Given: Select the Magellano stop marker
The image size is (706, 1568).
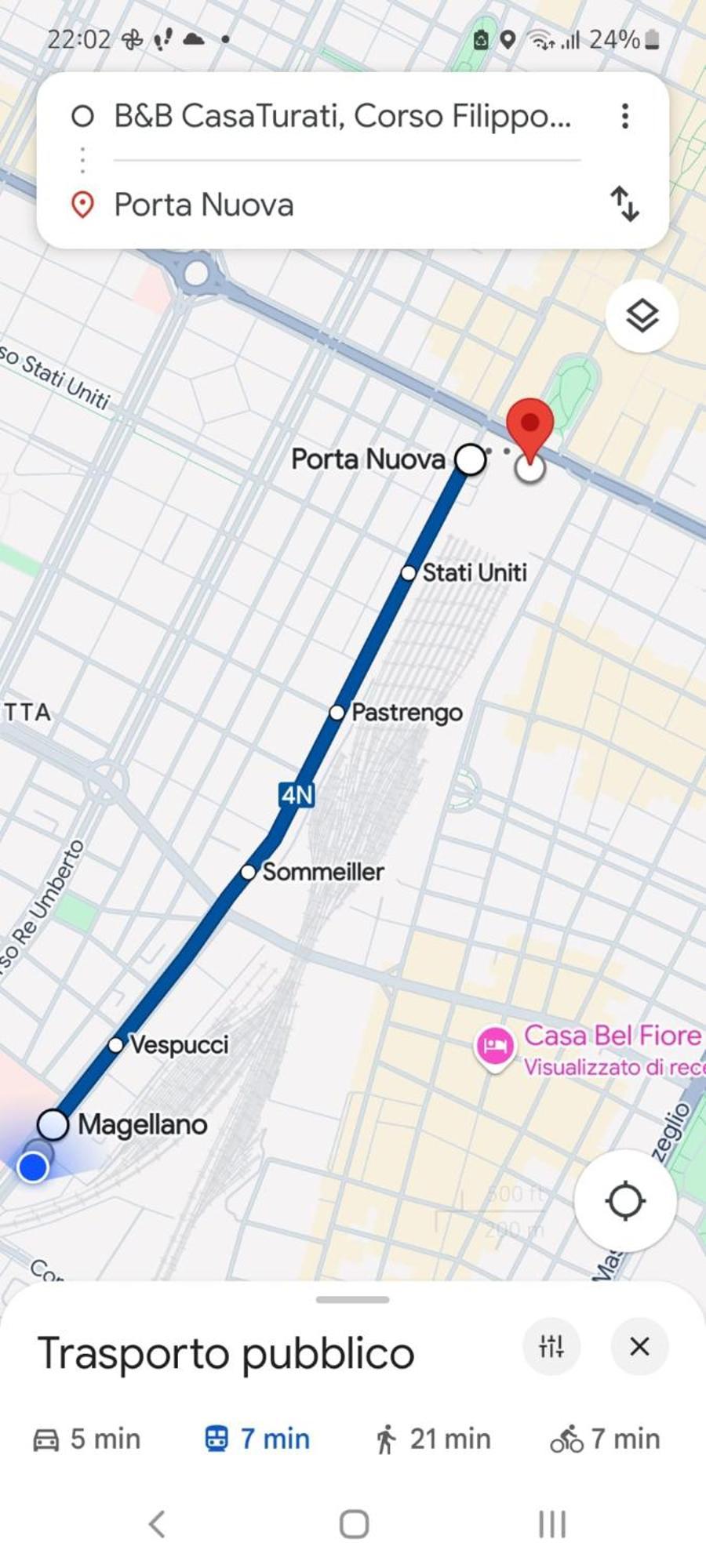Looking at the screenshot, I should (53, 1124).
